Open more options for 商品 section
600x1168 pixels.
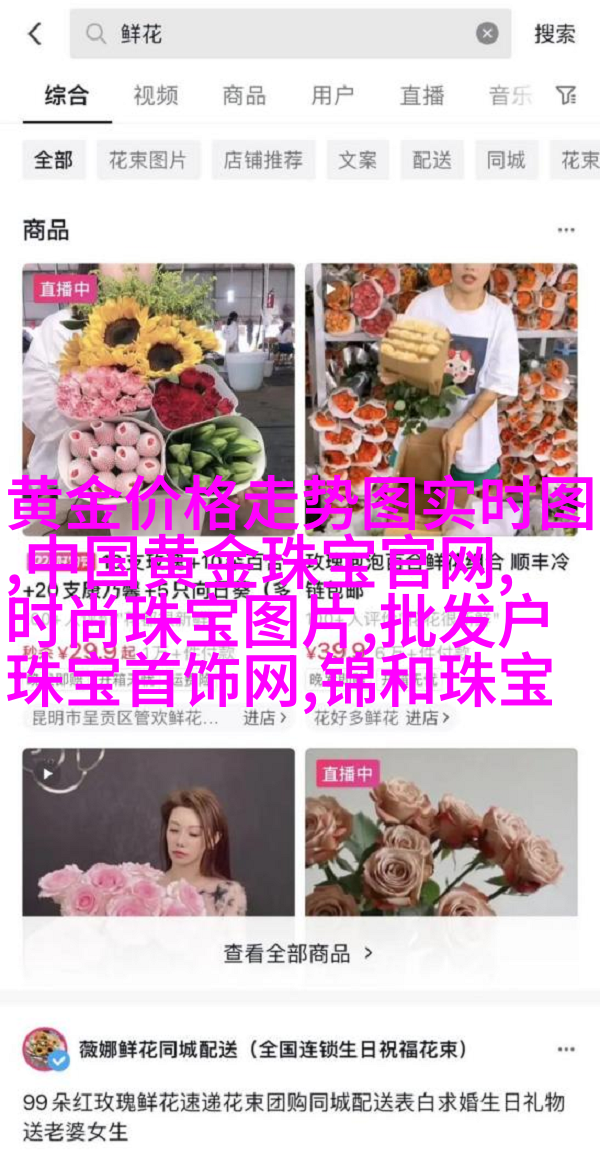tap(566, 231)
